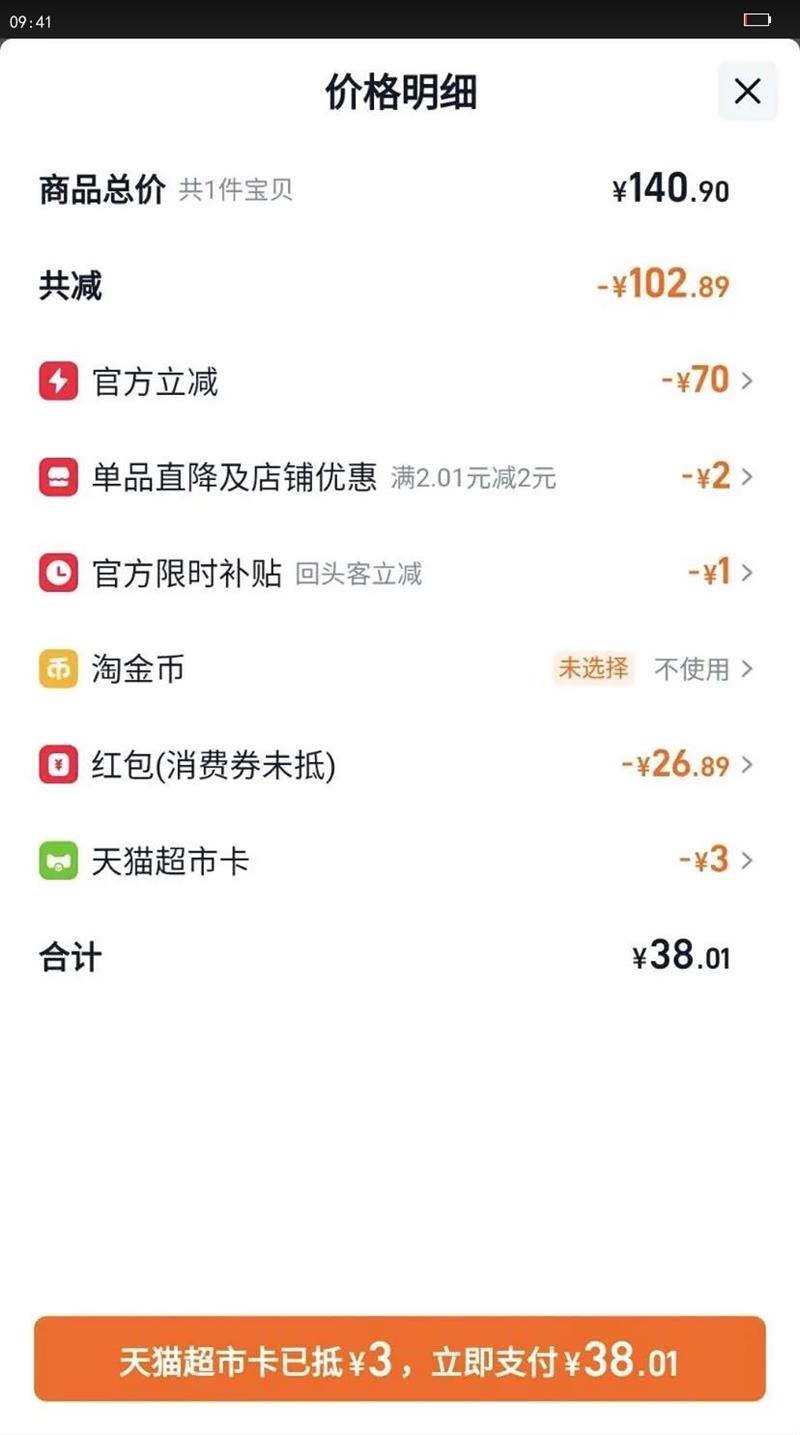The width and height of the screenshot is (800, 1435).
Task: Click the 单品直降 red card icon
Action: coord(58,477)
